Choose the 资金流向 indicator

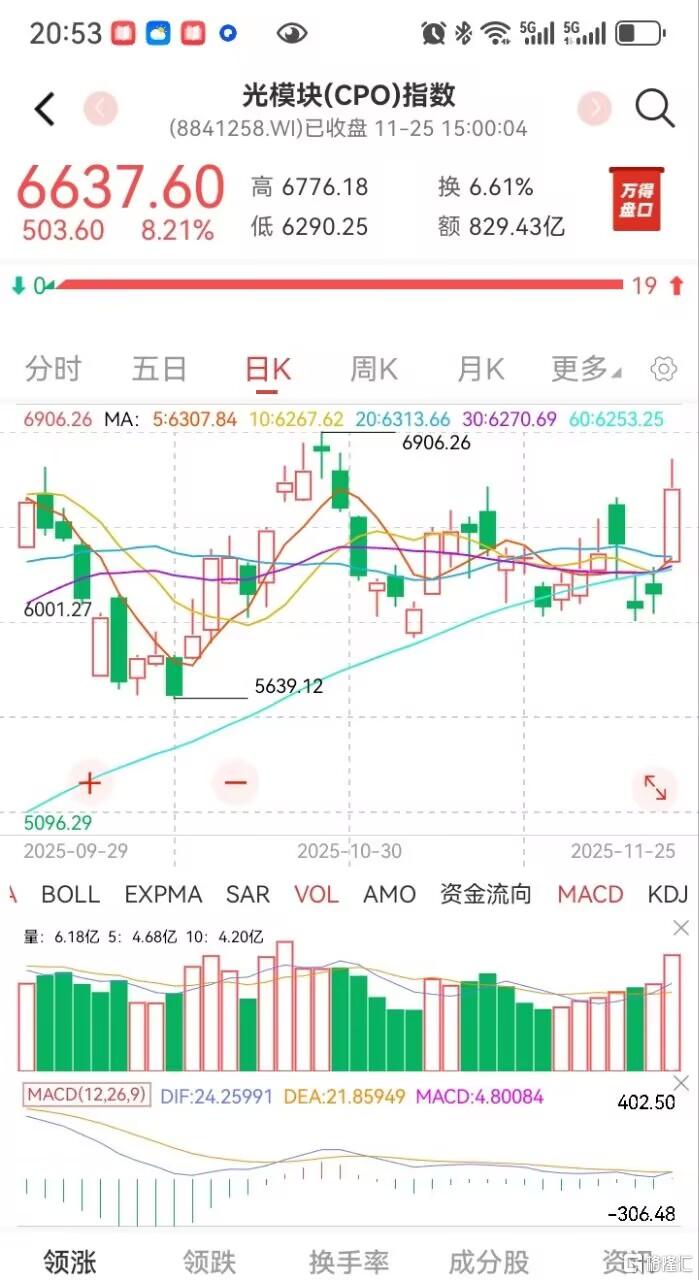coord(486,894)
